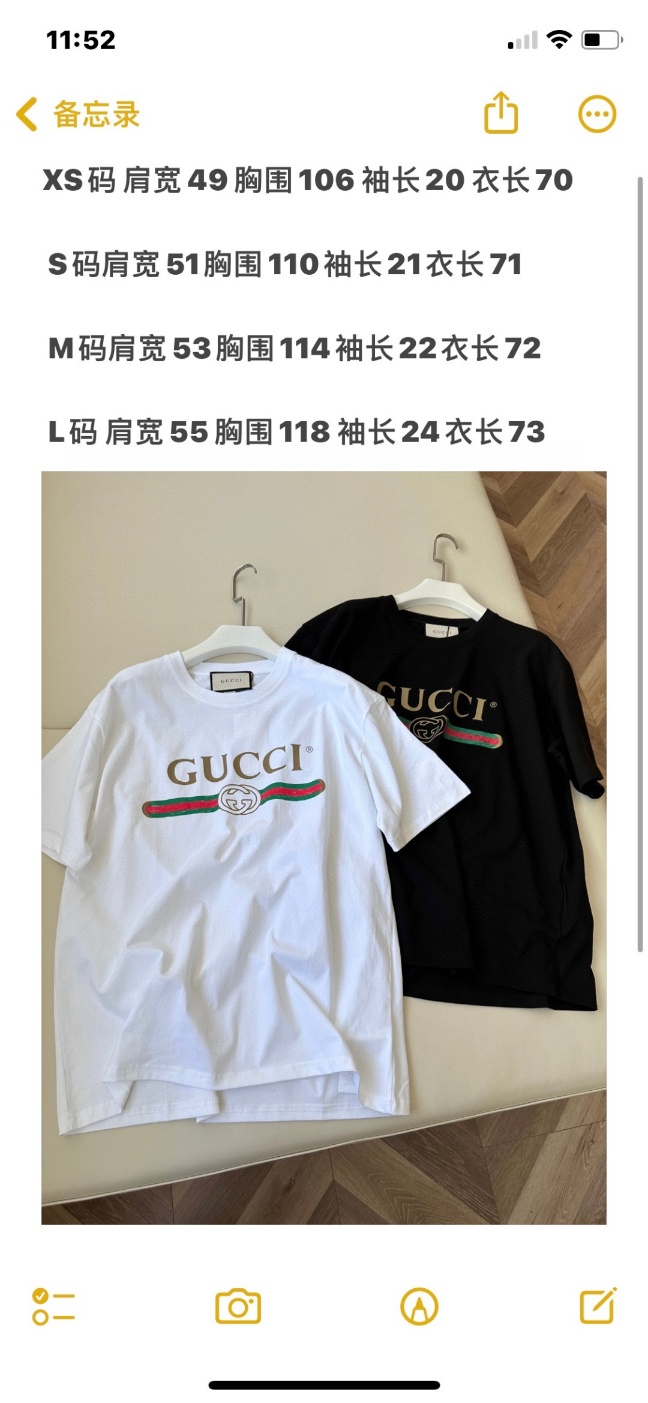This screenshot has height=1403, width=648.
Task: Open the more options menu
Action: point(597,114)
